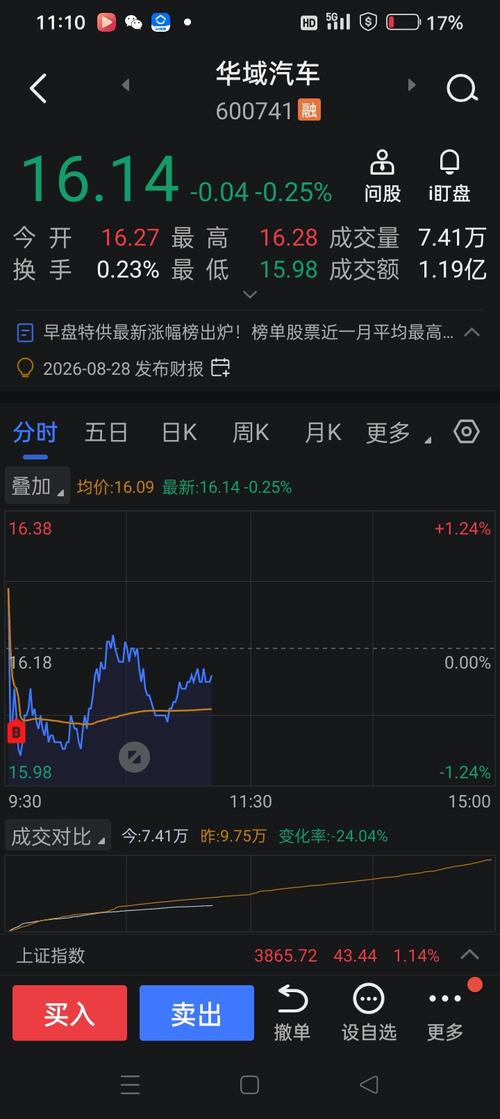This screenshot has width=500, height=1119.
Task: Open chart settings hexagon icon
Action: (x=466, y=432)
